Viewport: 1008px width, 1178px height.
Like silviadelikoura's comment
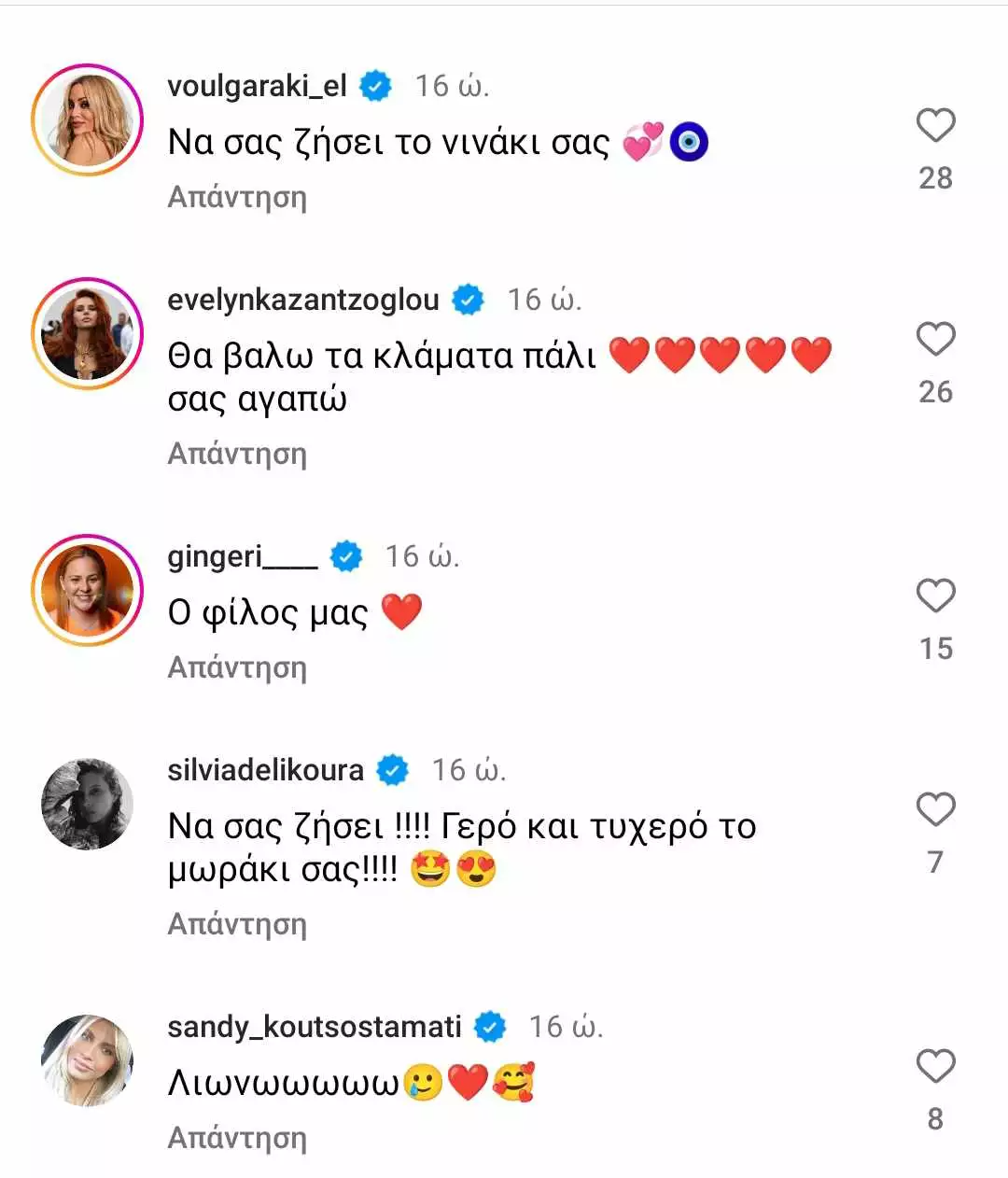935,810
